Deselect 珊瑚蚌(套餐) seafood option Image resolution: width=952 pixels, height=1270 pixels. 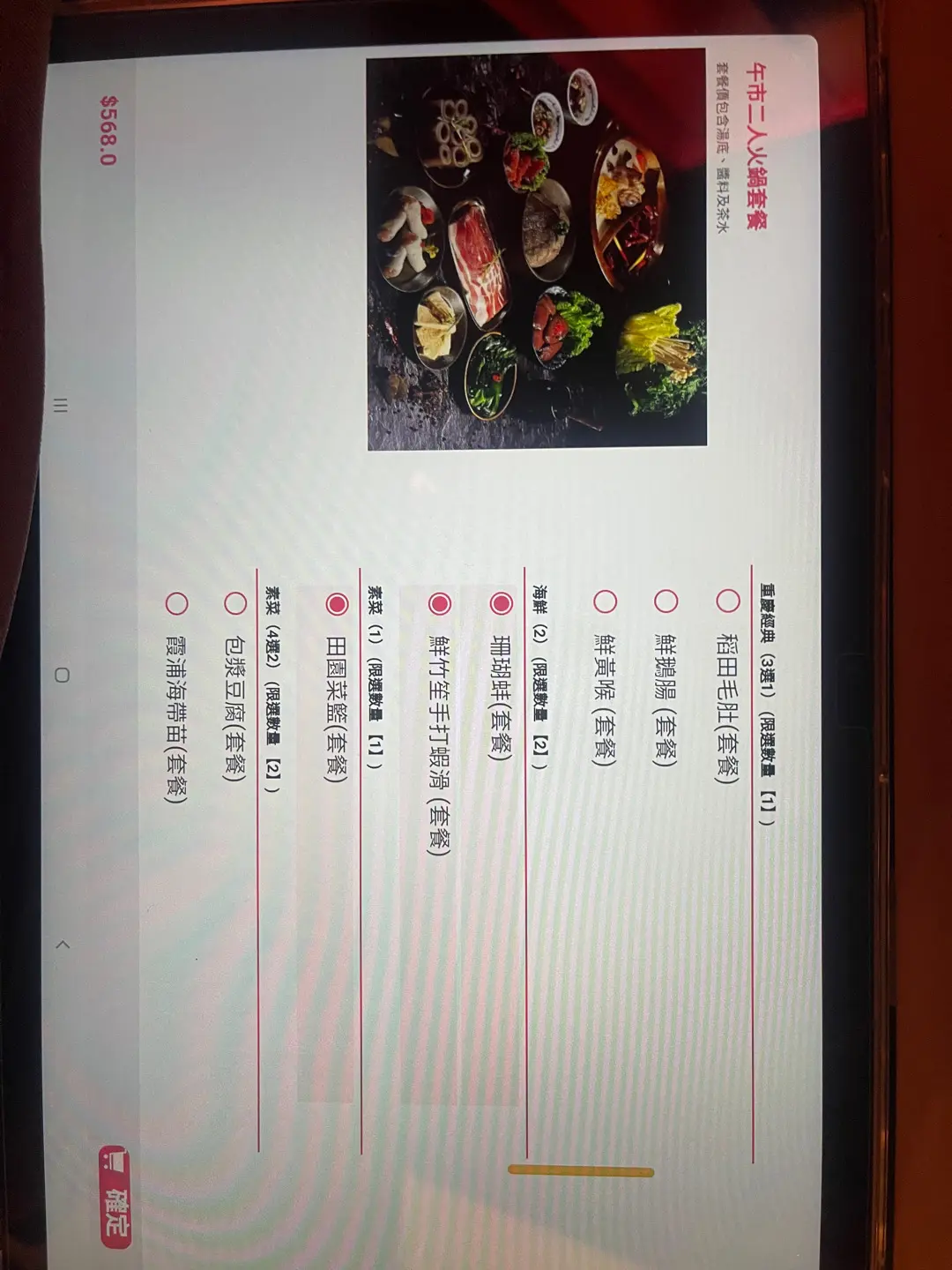502,603
